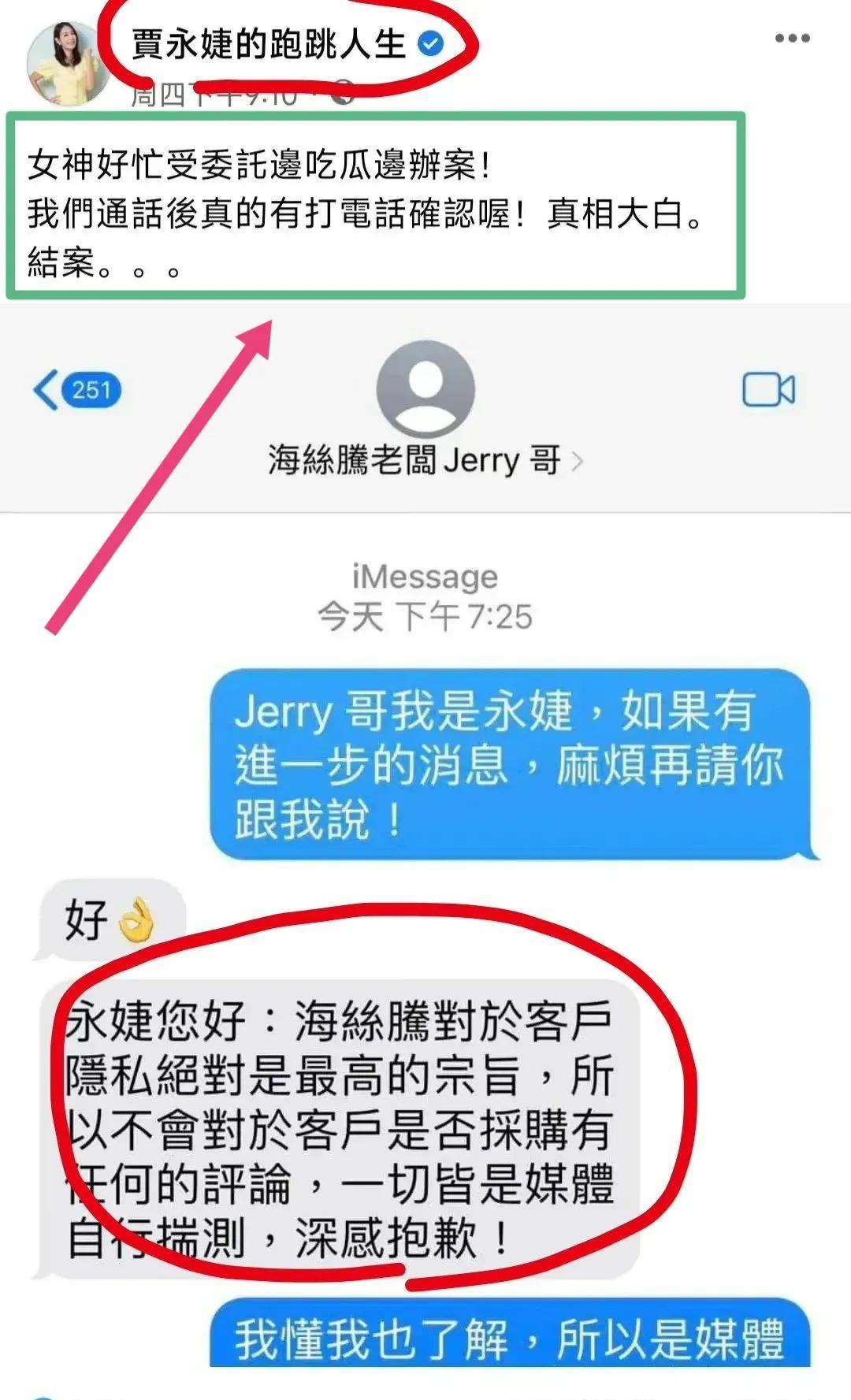Start a FaceTime video call with Jerry 哥

coord(767,387)
